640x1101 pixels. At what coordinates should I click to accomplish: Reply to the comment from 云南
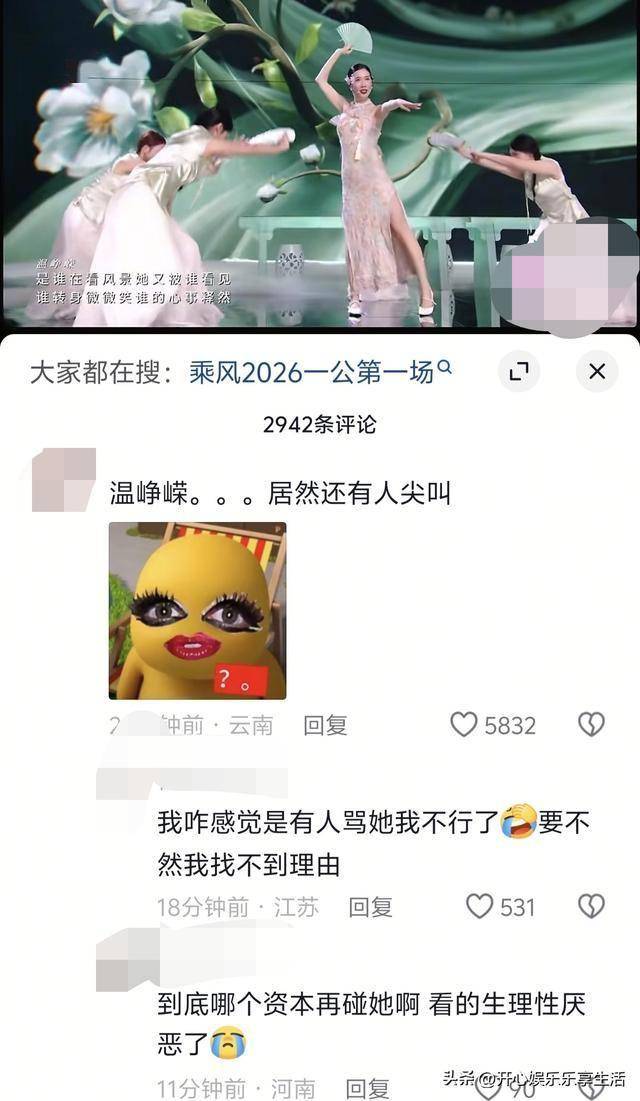coord(325,725)
